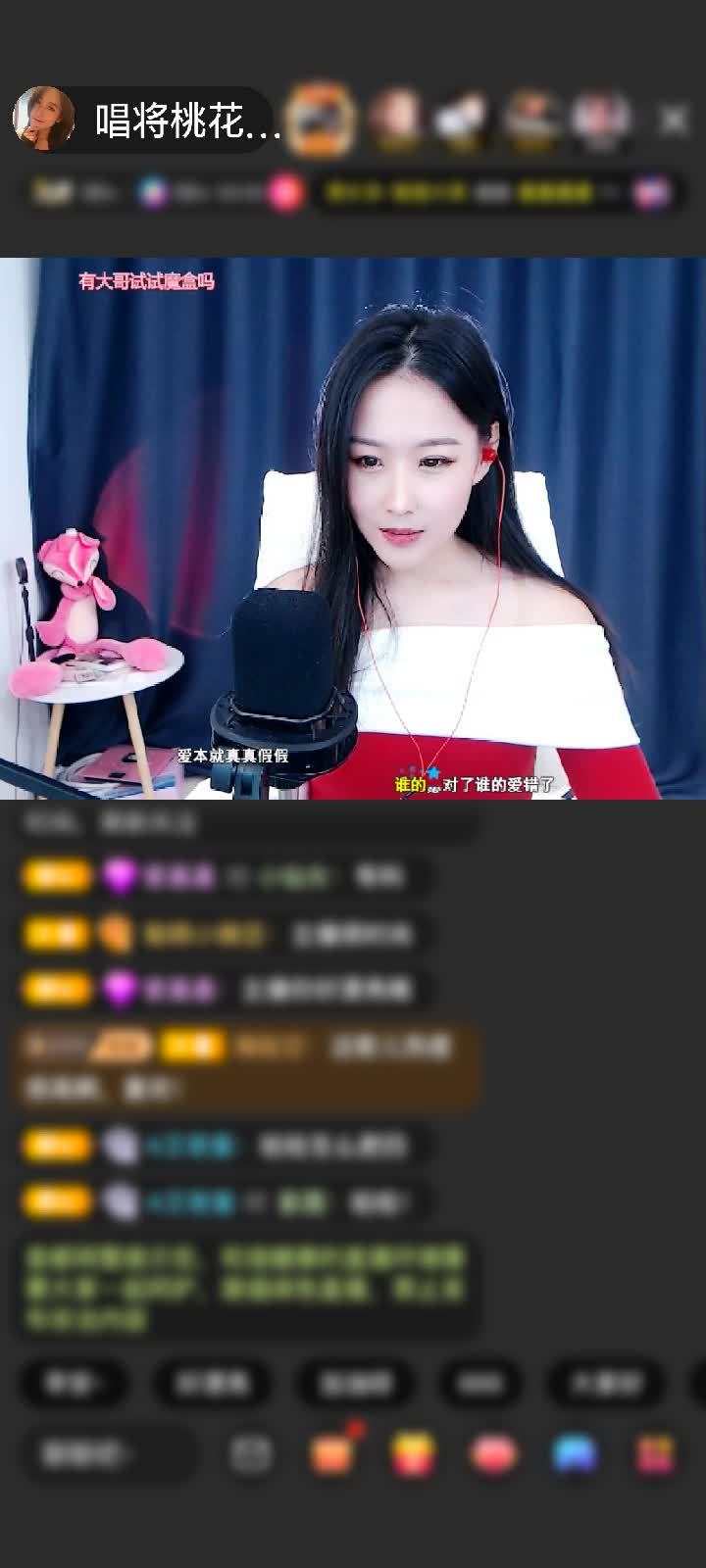Tap the orange icon with red dot
Screen dimensions: 706x1568
pyautogui.click(x=332, y=1454)
